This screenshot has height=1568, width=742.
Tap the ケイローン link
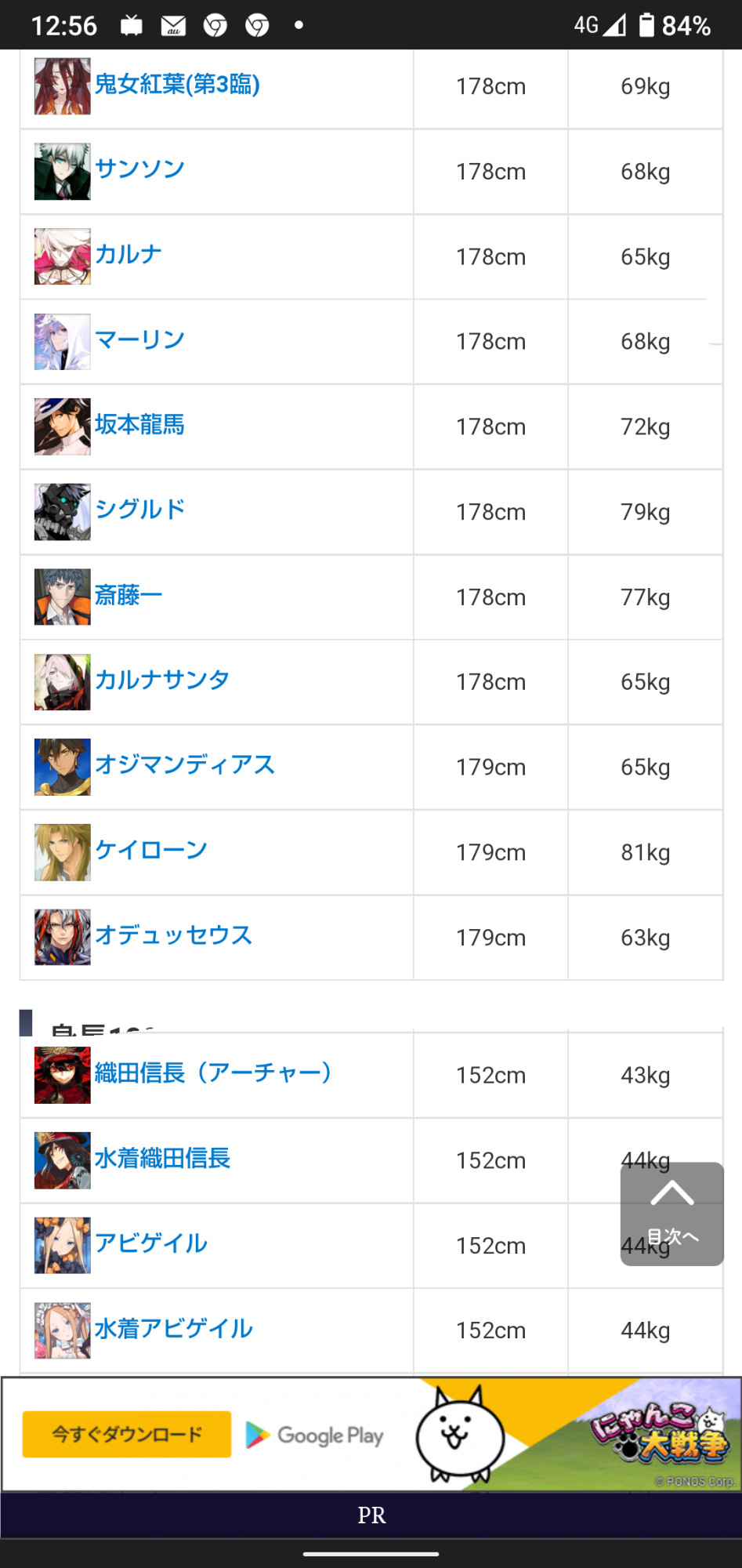point(151,851)
